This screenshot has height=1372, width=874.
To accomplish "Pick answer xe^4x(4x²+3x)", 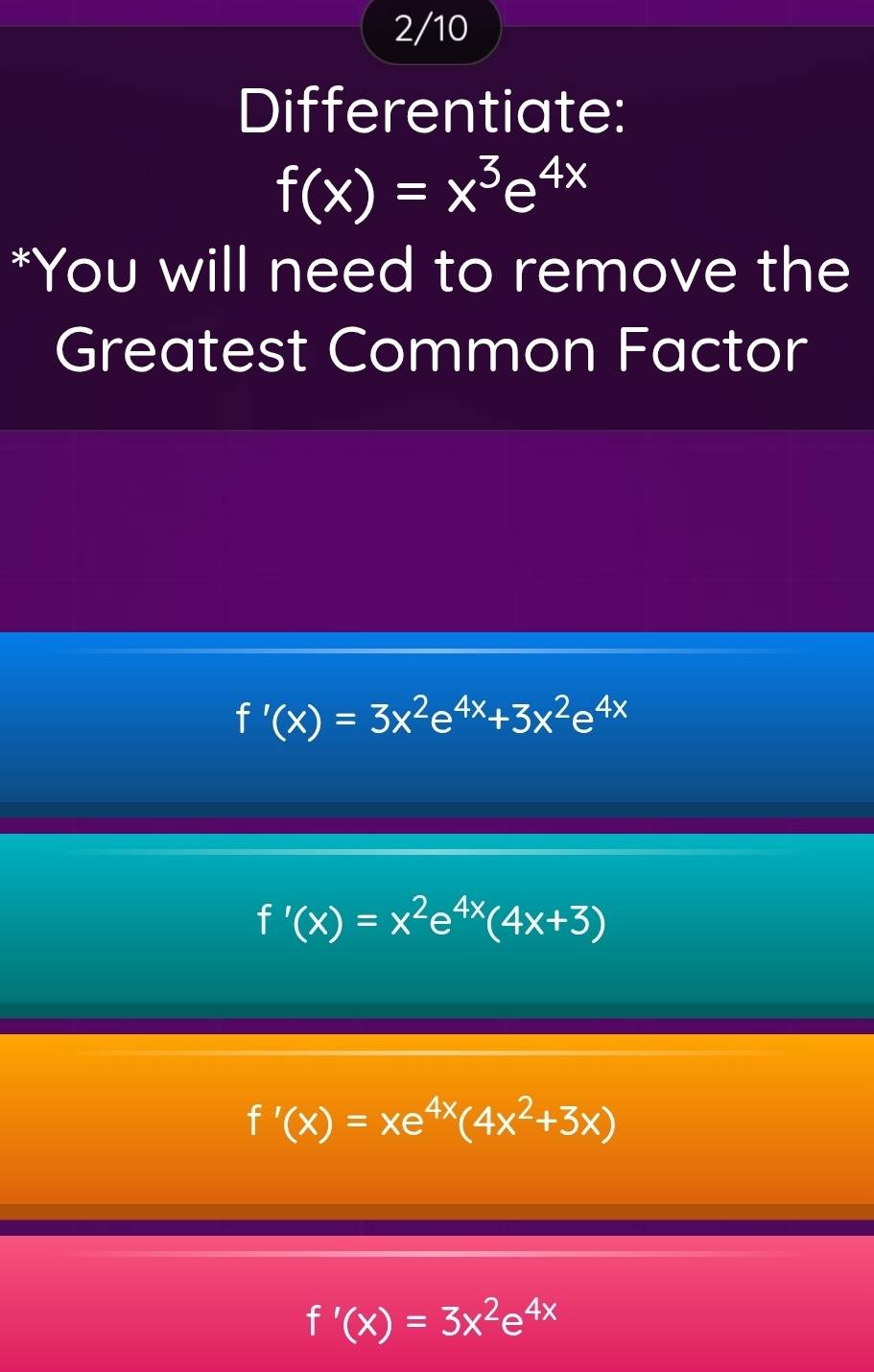I will (437, 1119).
